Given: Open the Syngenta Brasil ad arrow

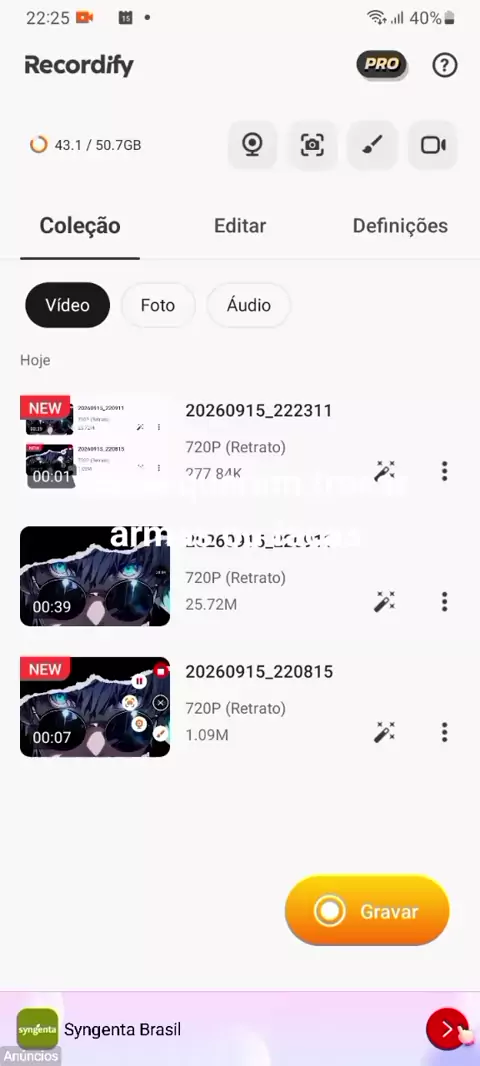Looking at the screenshot, I should pos(447,1029).
